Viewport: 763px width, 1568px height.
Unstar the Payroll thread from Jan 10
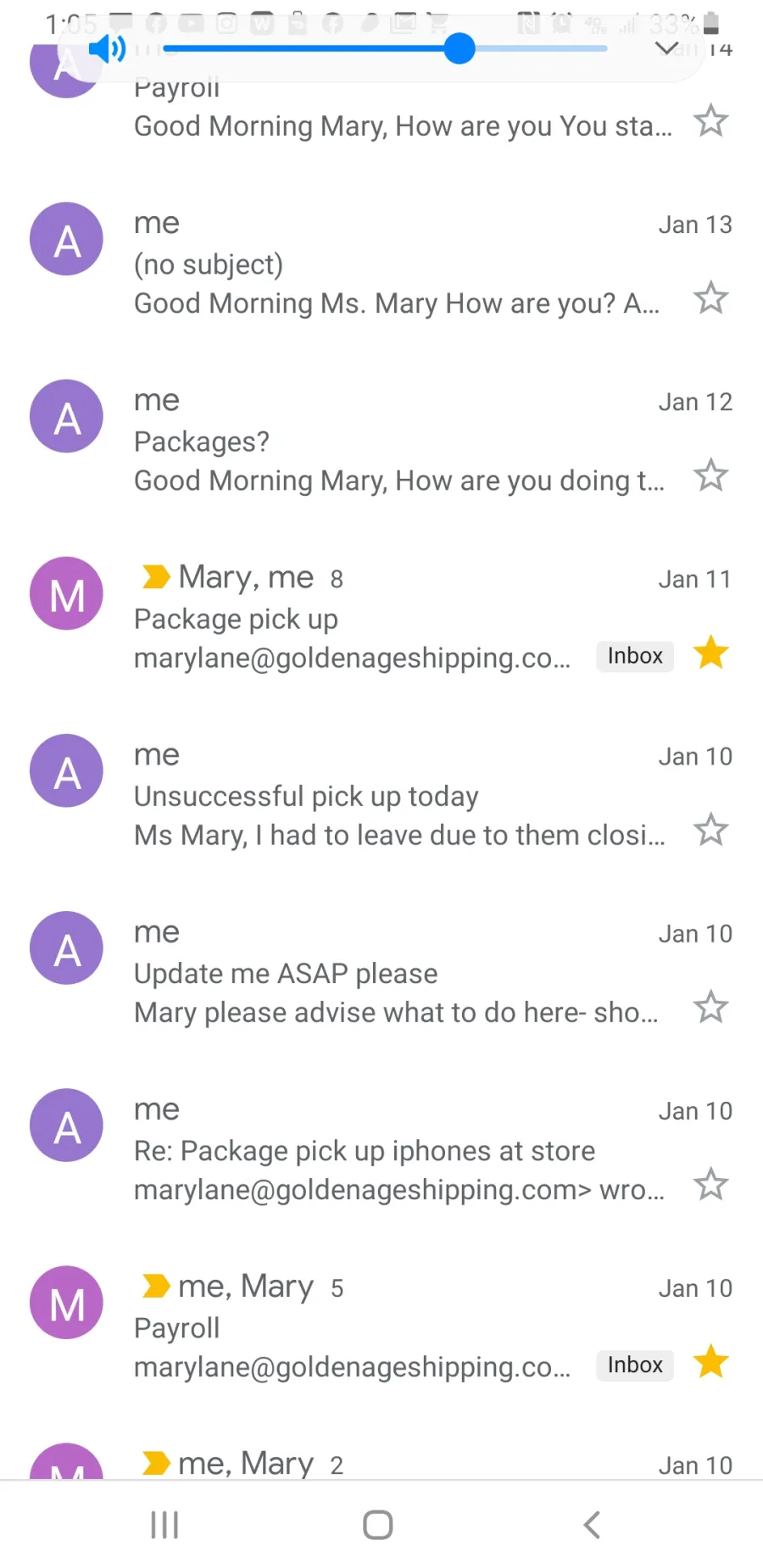point(710,1362)
